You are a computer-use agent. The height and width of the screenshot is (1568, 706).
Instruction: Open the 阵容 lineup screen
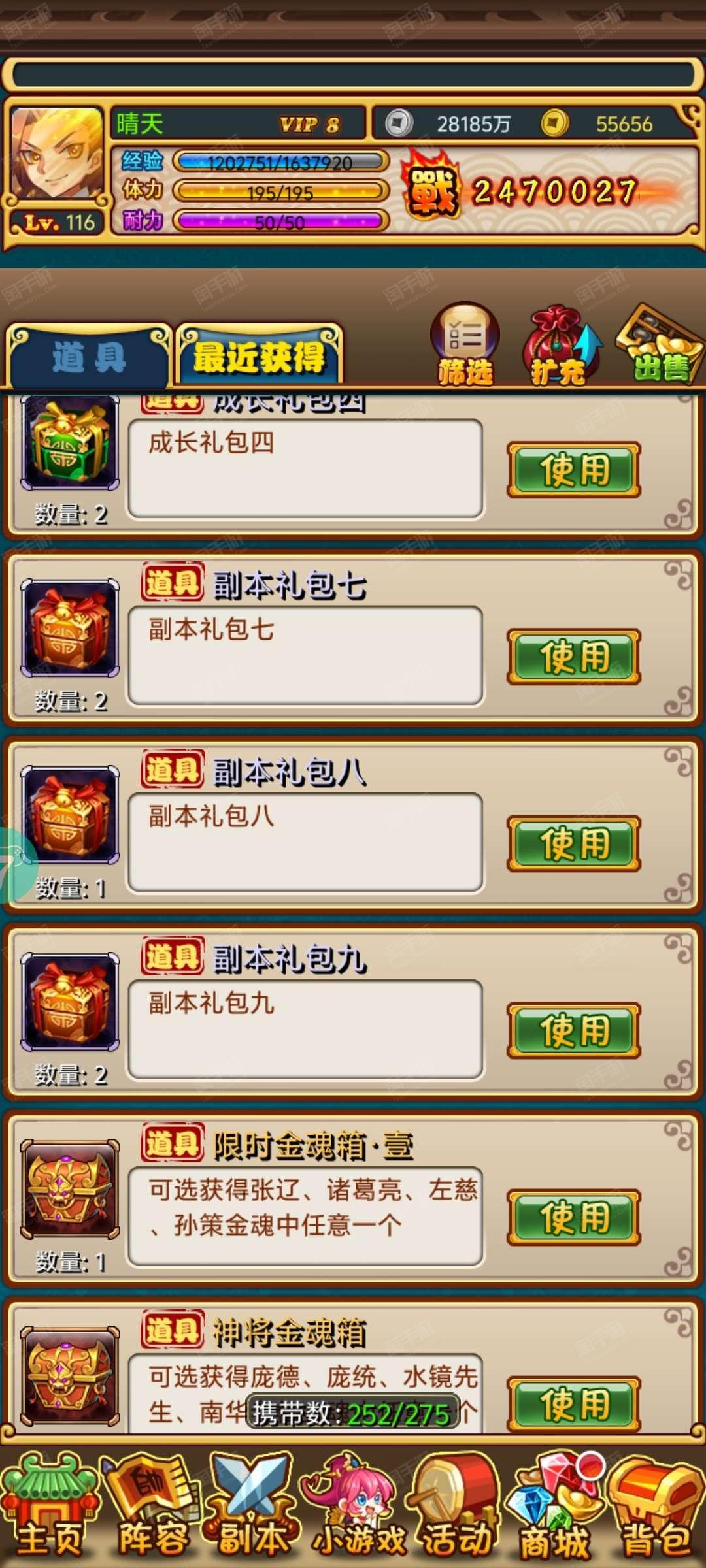pos(152,1505)
